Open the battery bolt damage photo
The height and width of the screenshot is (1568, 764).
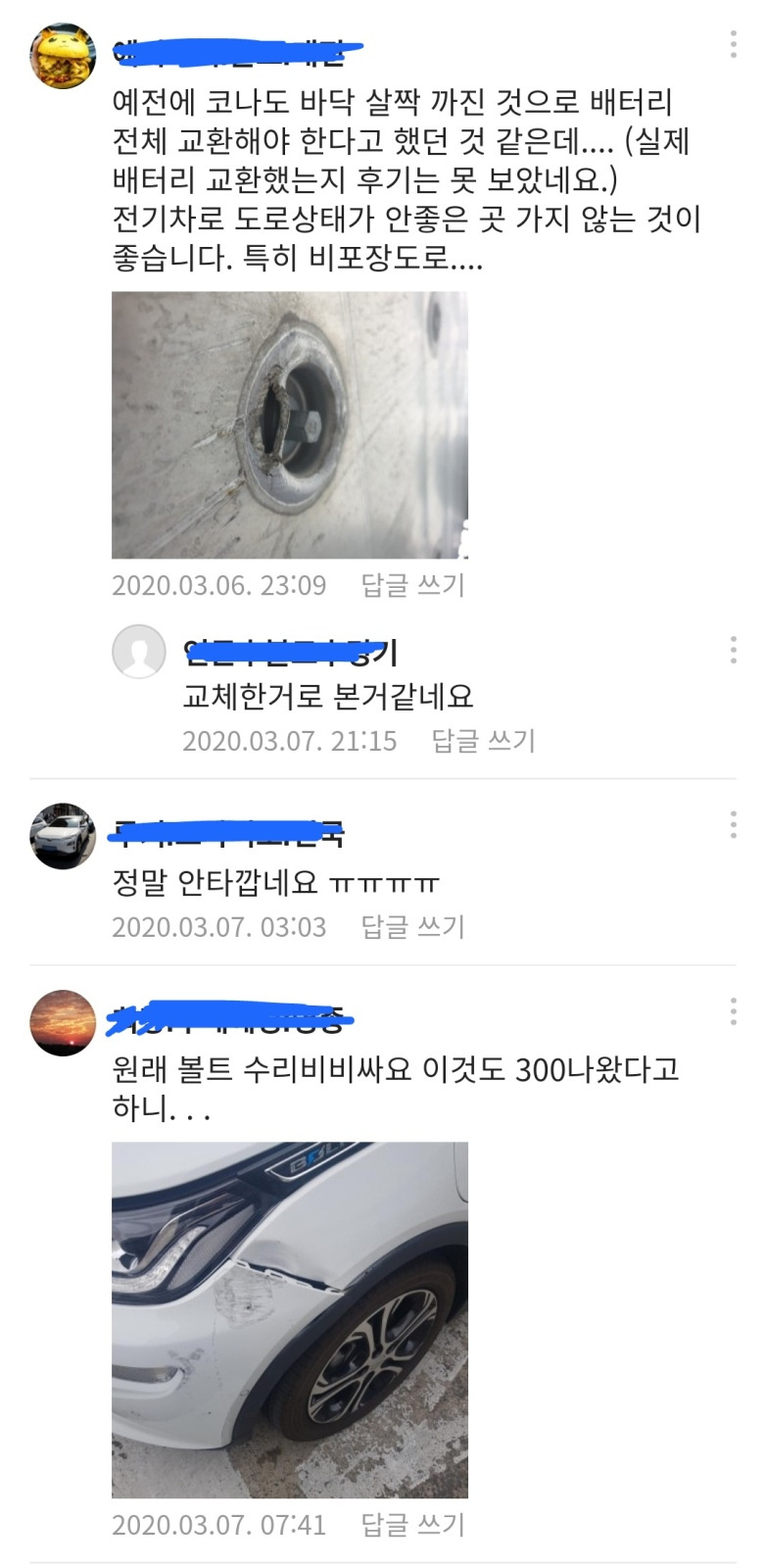[x=290, y=425]
